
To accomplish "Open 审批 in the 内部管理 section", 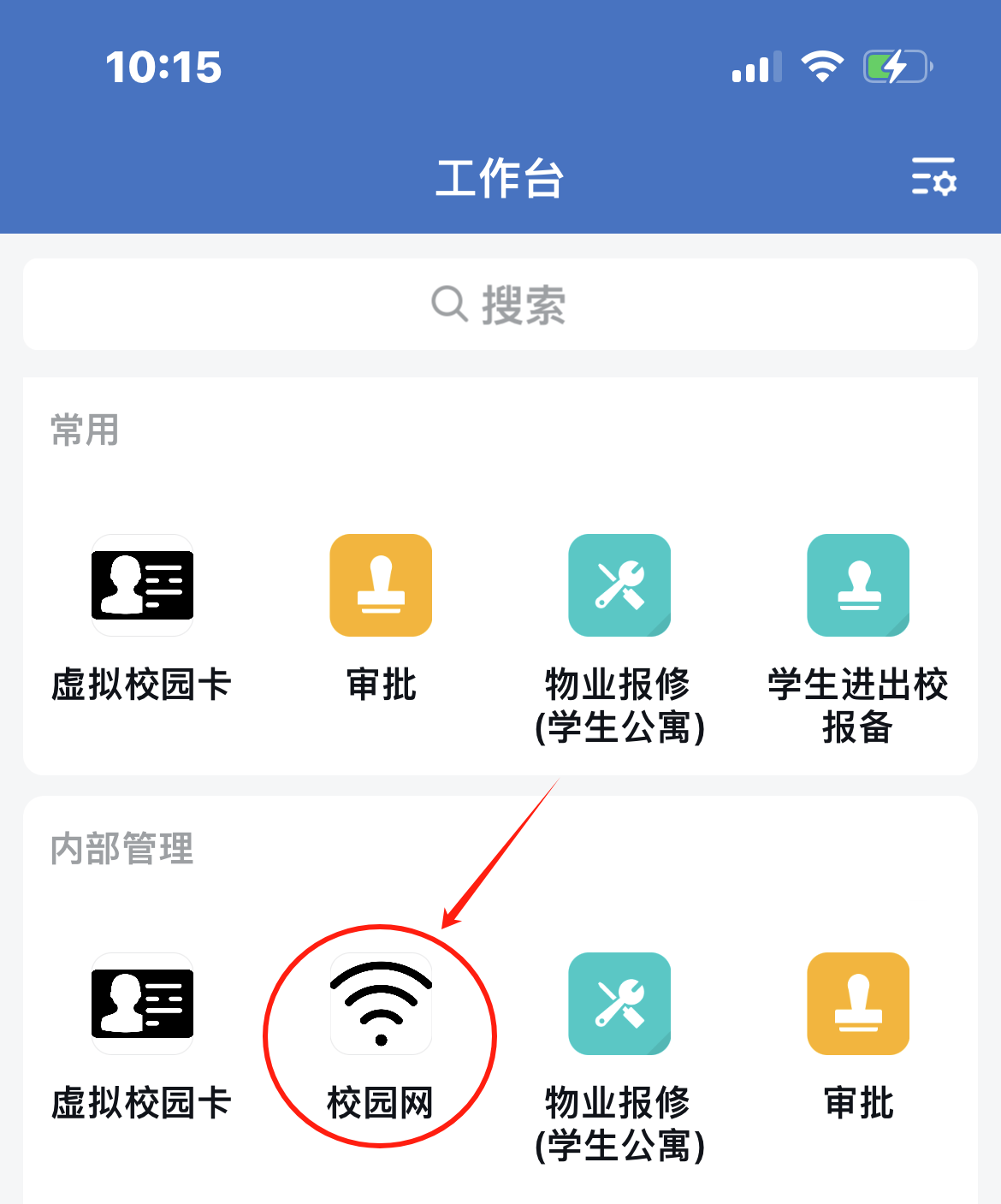I will 858,1004.
